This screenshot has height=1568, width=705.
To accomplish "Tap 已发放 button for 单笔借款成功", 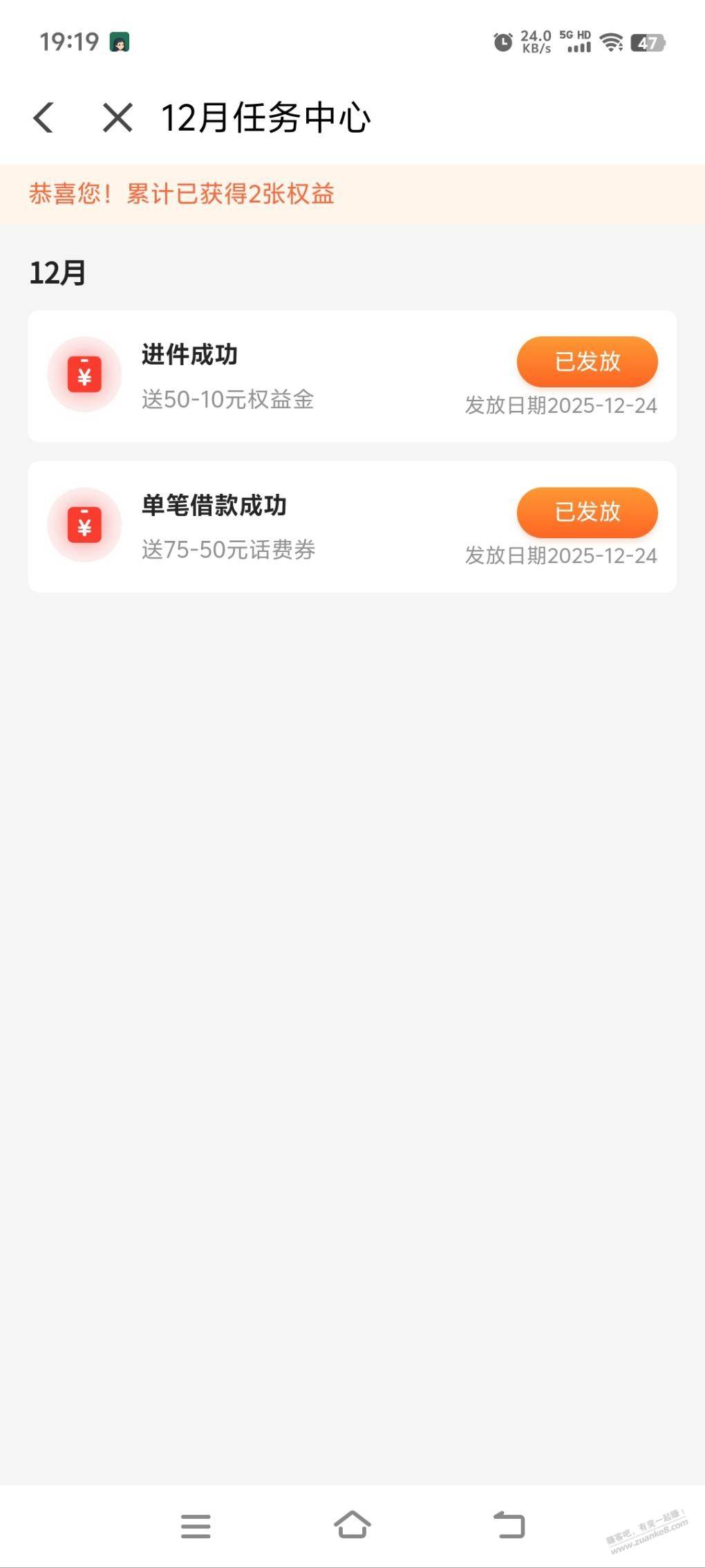I will click(x=587, y=512).
